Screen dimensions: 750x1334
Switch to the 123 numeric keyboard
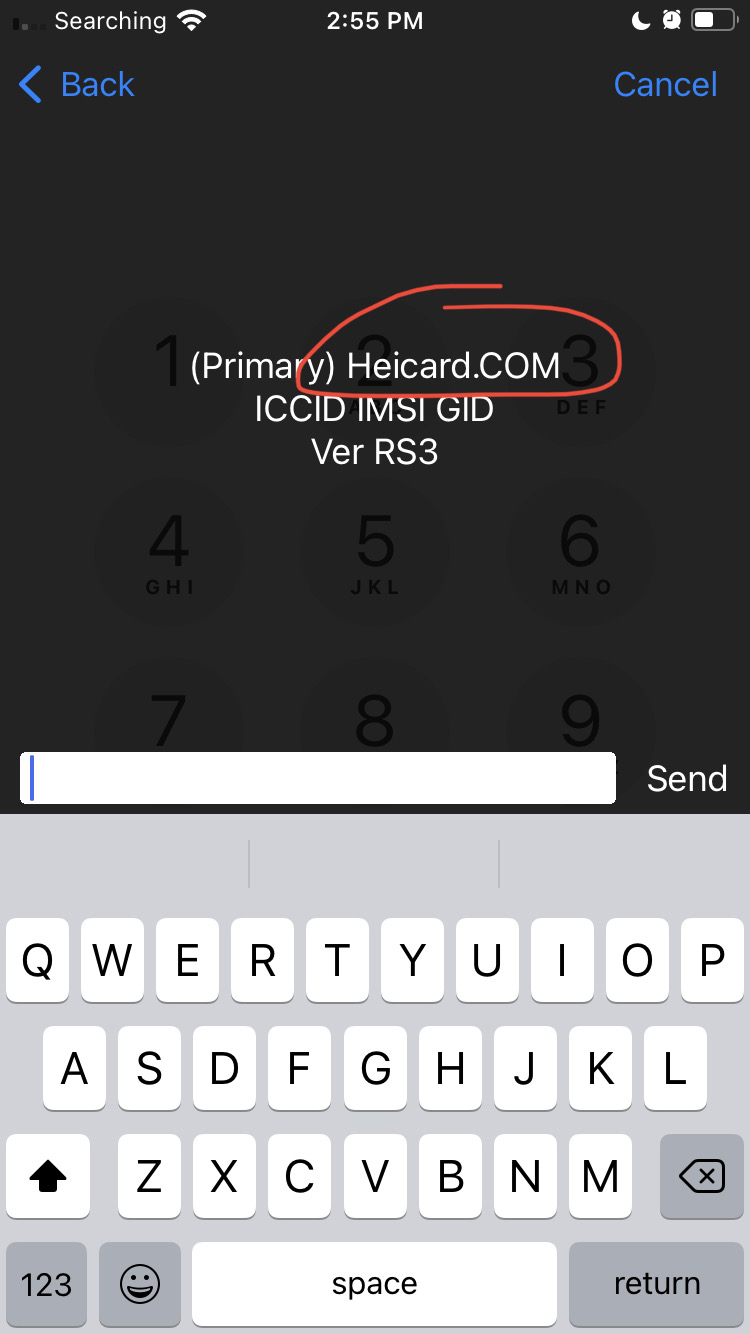click(47, 1284)
